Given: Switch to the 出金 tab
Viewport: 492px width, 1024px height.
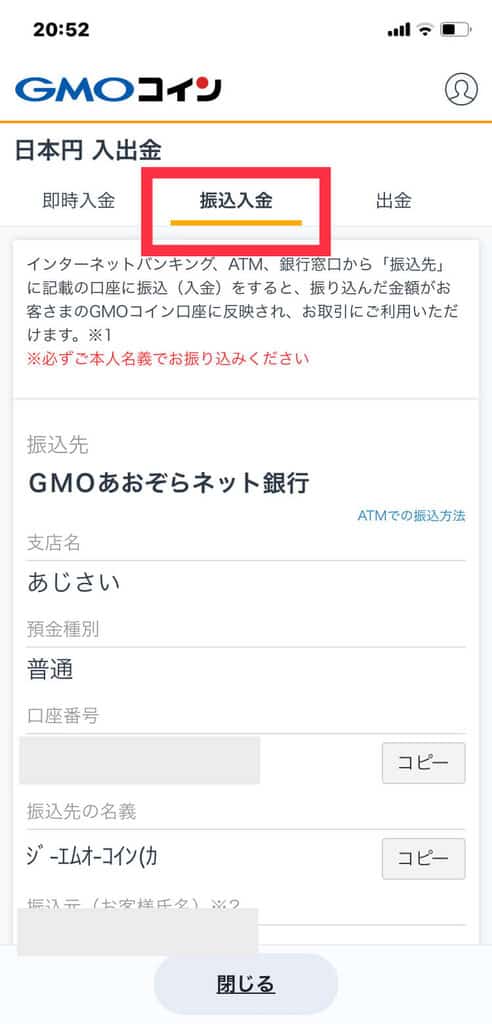Looking at the screenshot, I should 393,201.
